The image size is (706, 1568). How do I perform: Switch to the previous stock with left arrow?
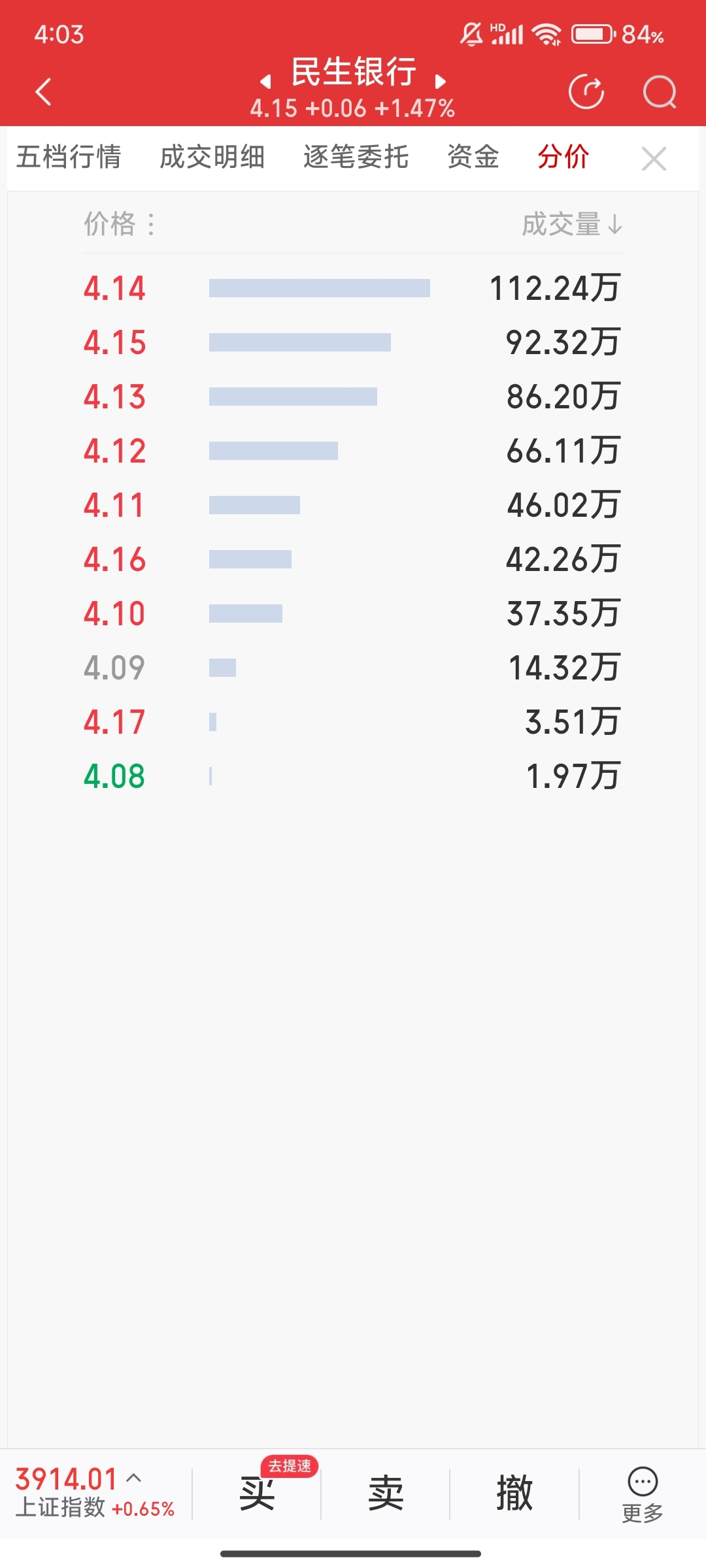pos(265,81)
